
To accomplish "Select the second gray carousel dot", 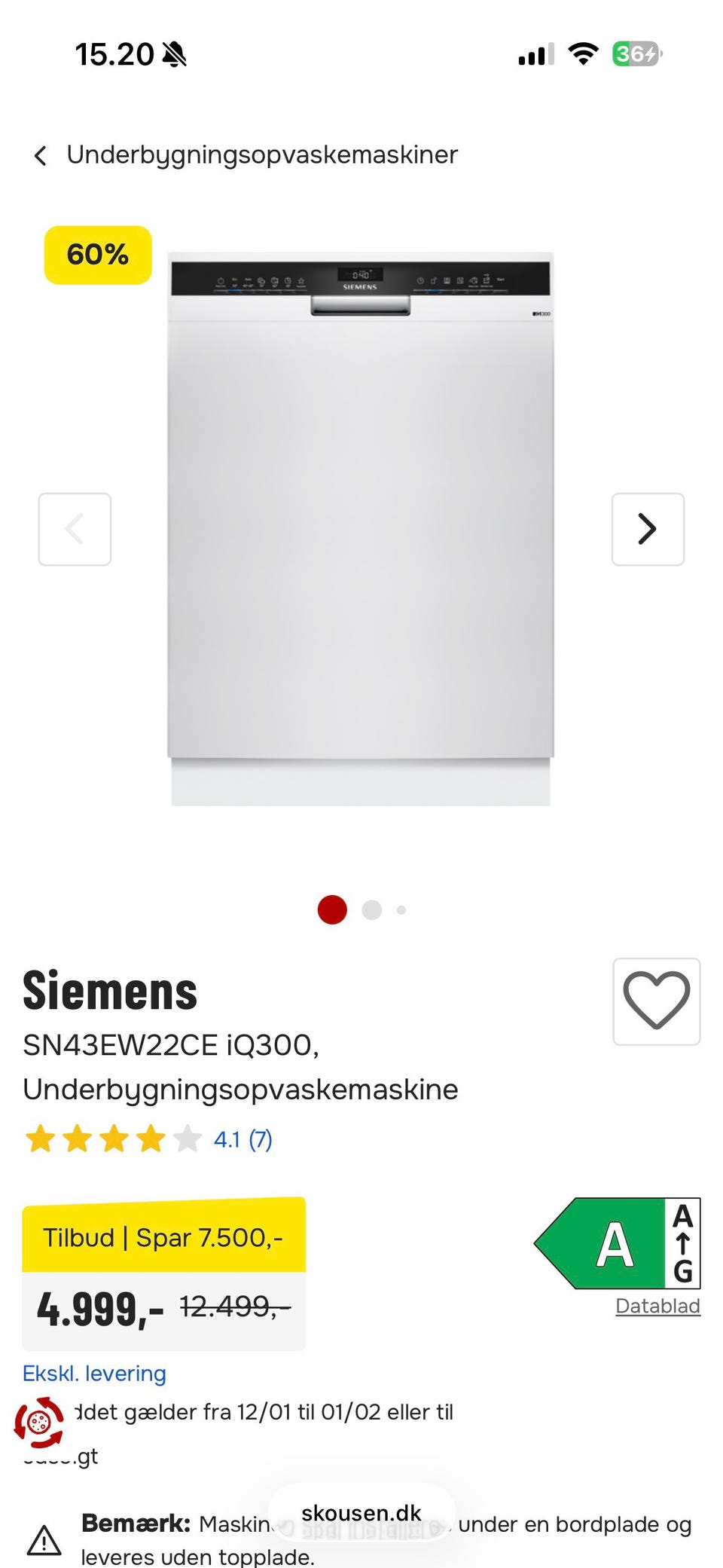I will click(x=372, y=909).
